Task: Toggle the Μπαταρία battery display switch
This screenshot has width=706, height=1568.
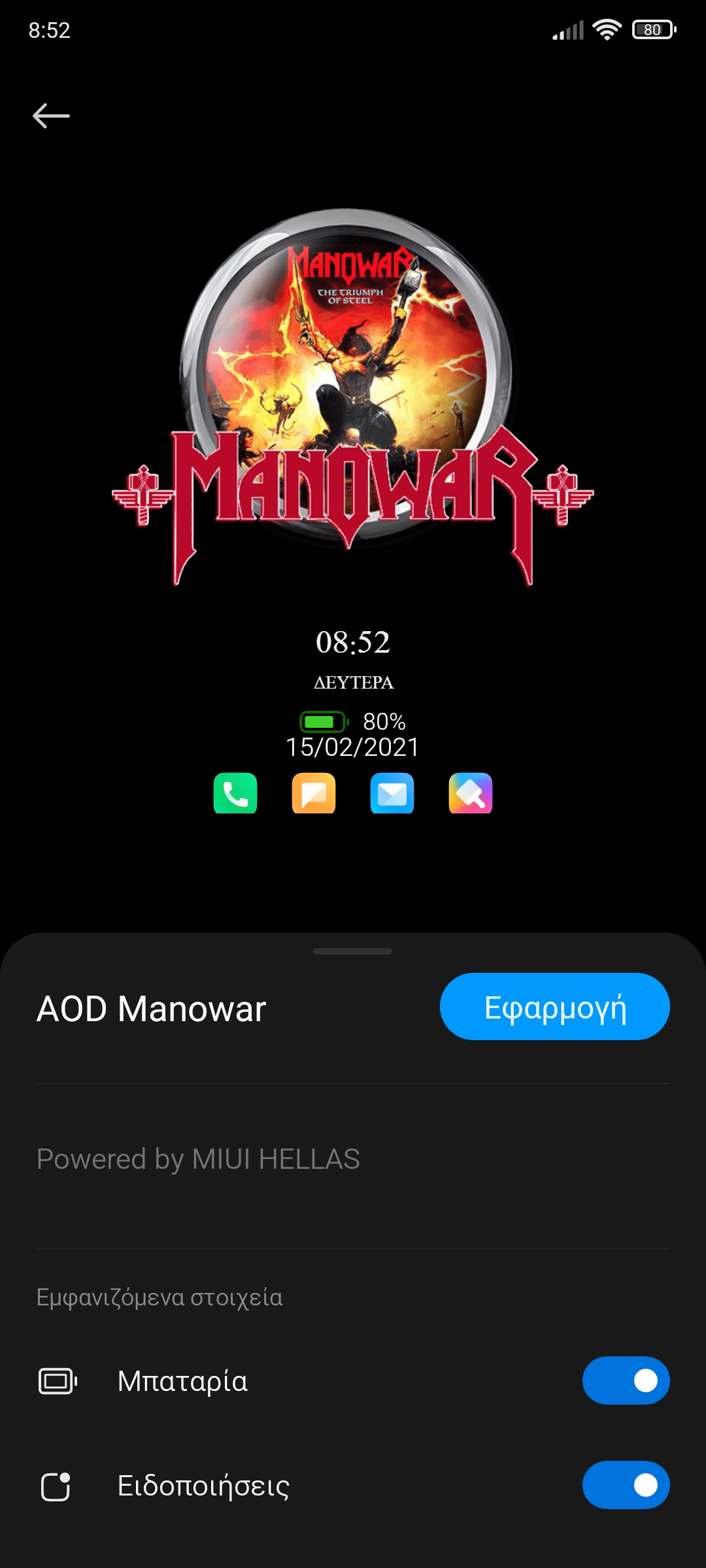Action: click(626, 1380)
